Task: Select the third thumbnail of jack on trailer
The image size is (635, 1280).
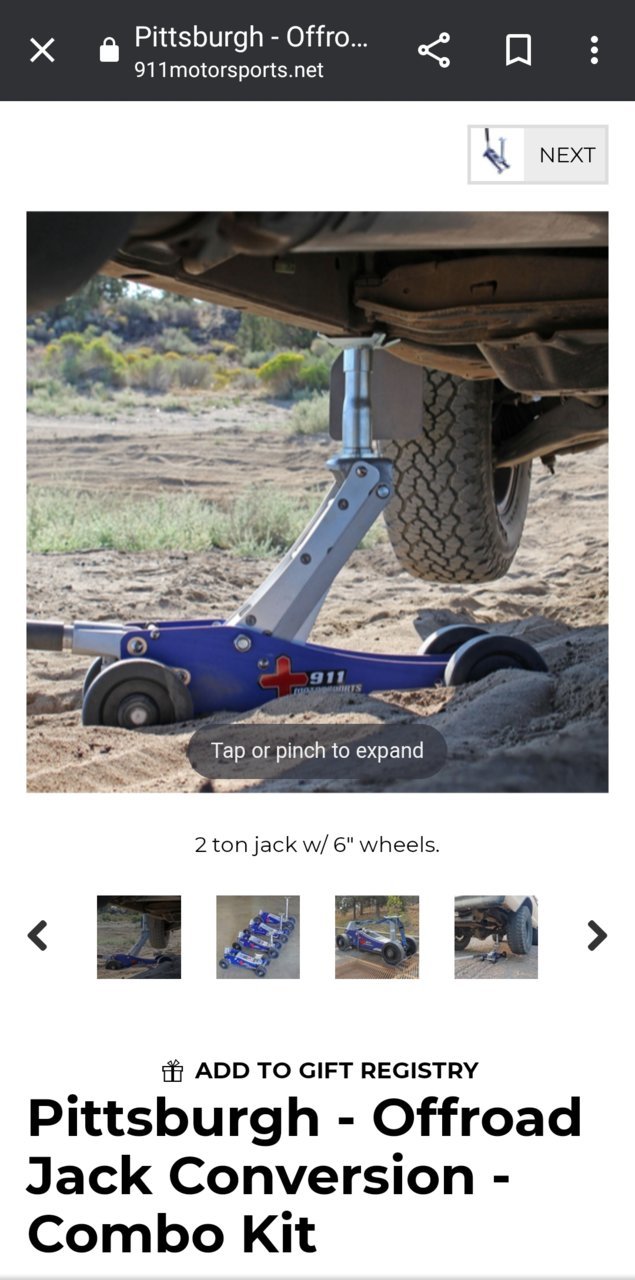Action: point(377,937)
